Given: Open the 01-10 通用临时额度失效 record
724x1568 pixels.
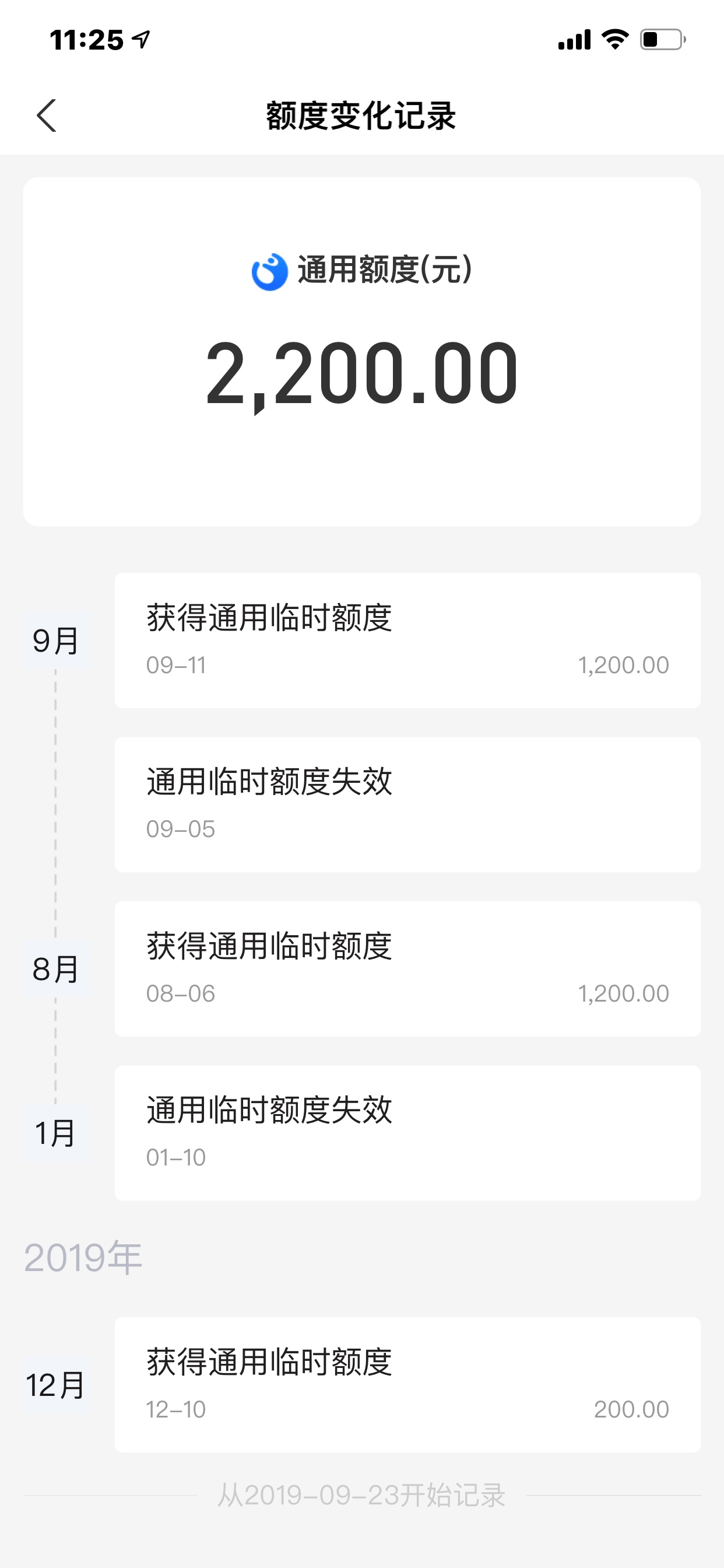Looking at the screenshot, I should click(407, 1133).
